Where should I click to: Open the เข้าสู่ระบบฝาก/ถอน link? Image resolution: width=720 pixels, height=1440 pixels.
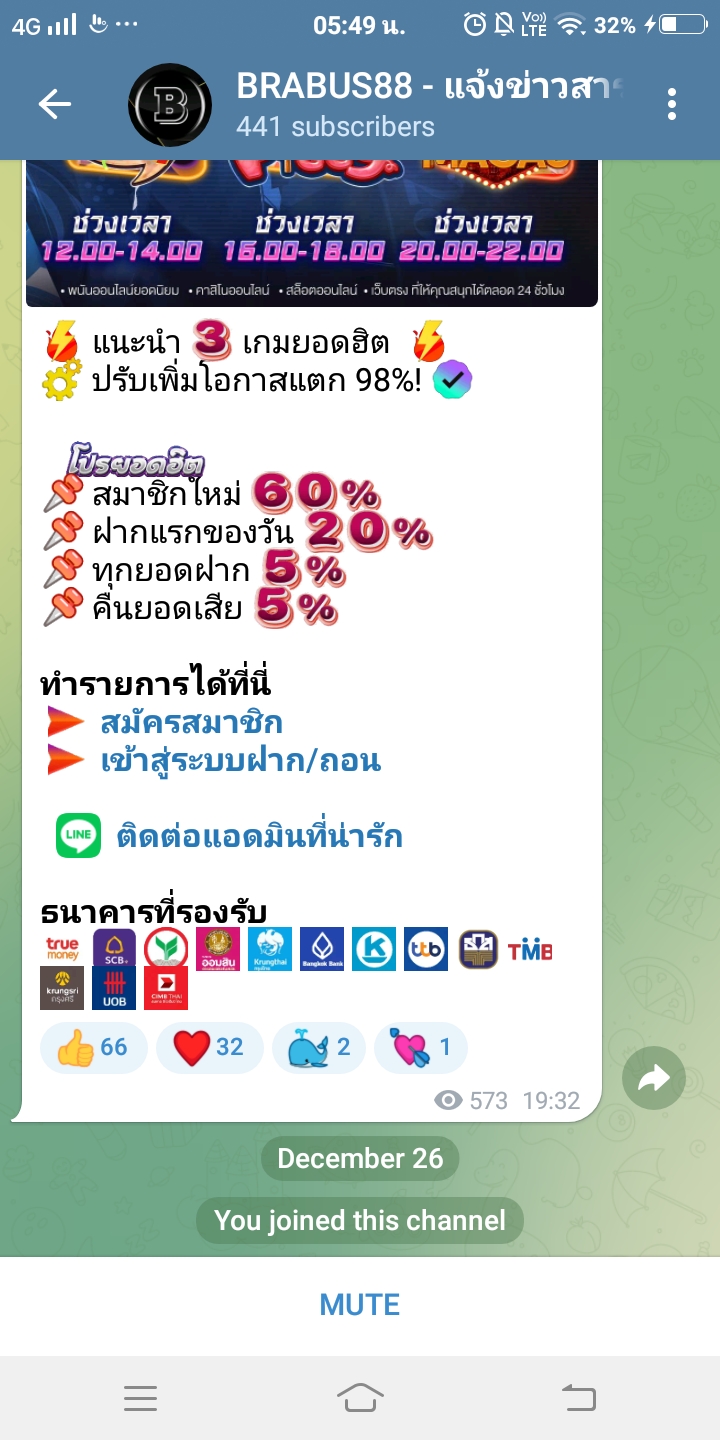[x=240, y=761]
